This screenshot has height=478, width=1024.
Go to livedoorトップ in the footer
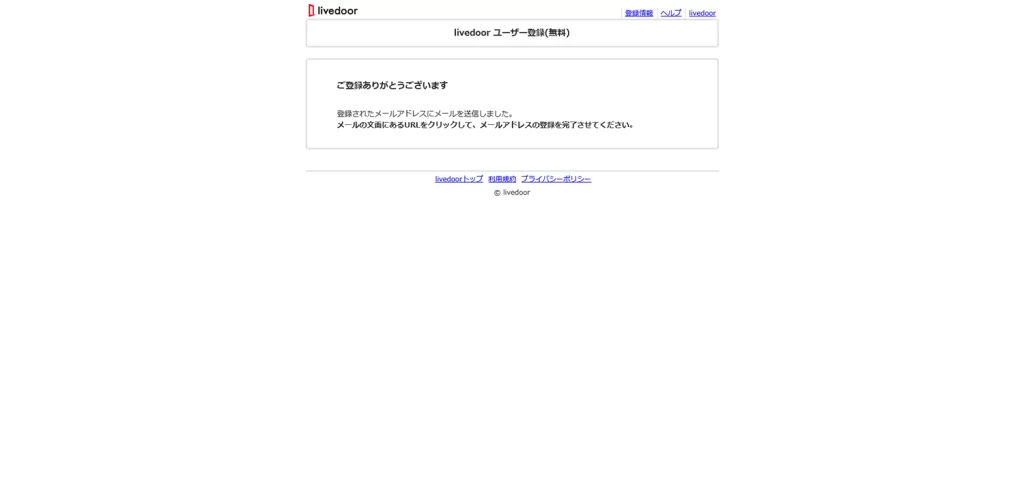(459, 179)
